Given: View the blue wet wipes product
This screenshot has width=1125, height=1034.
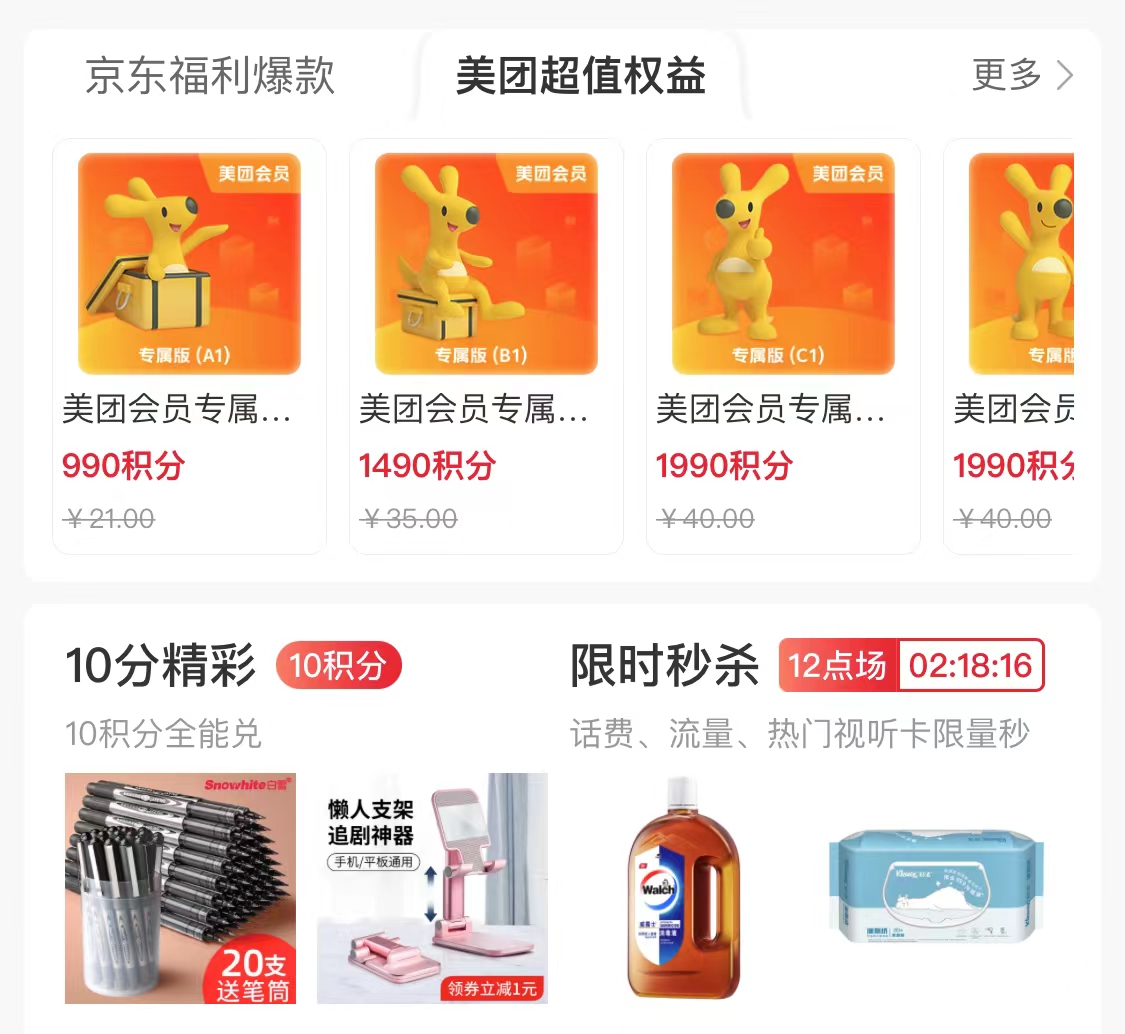Looking at the screenshot, I should 935,888.
